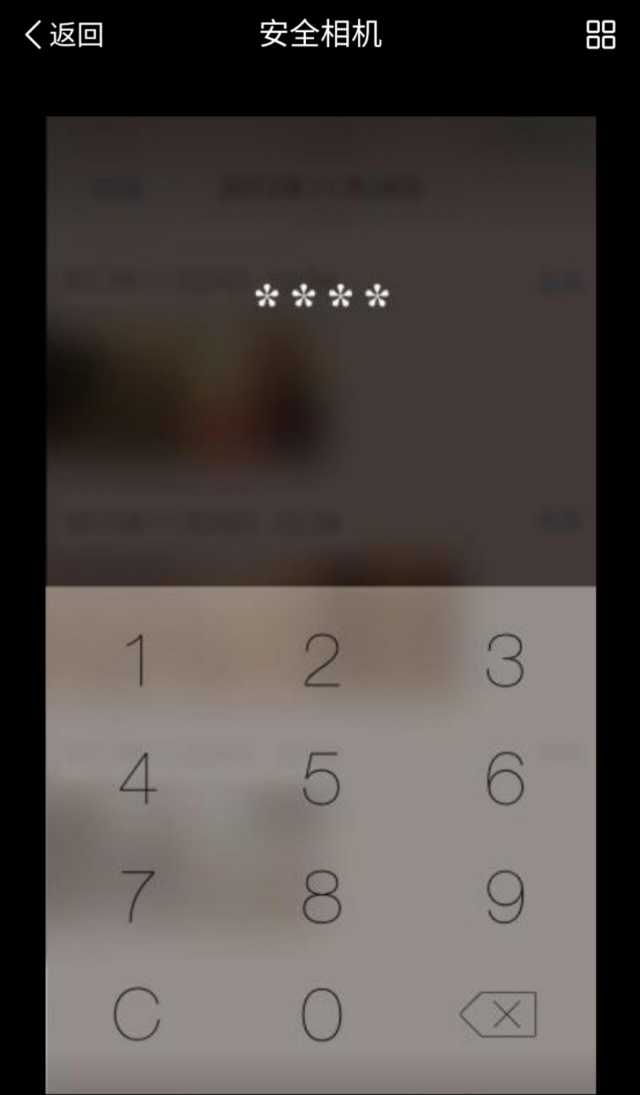Enter digit 9 on the keypad
This screenshot has width=640, height=1095.
tap(505, 896)
